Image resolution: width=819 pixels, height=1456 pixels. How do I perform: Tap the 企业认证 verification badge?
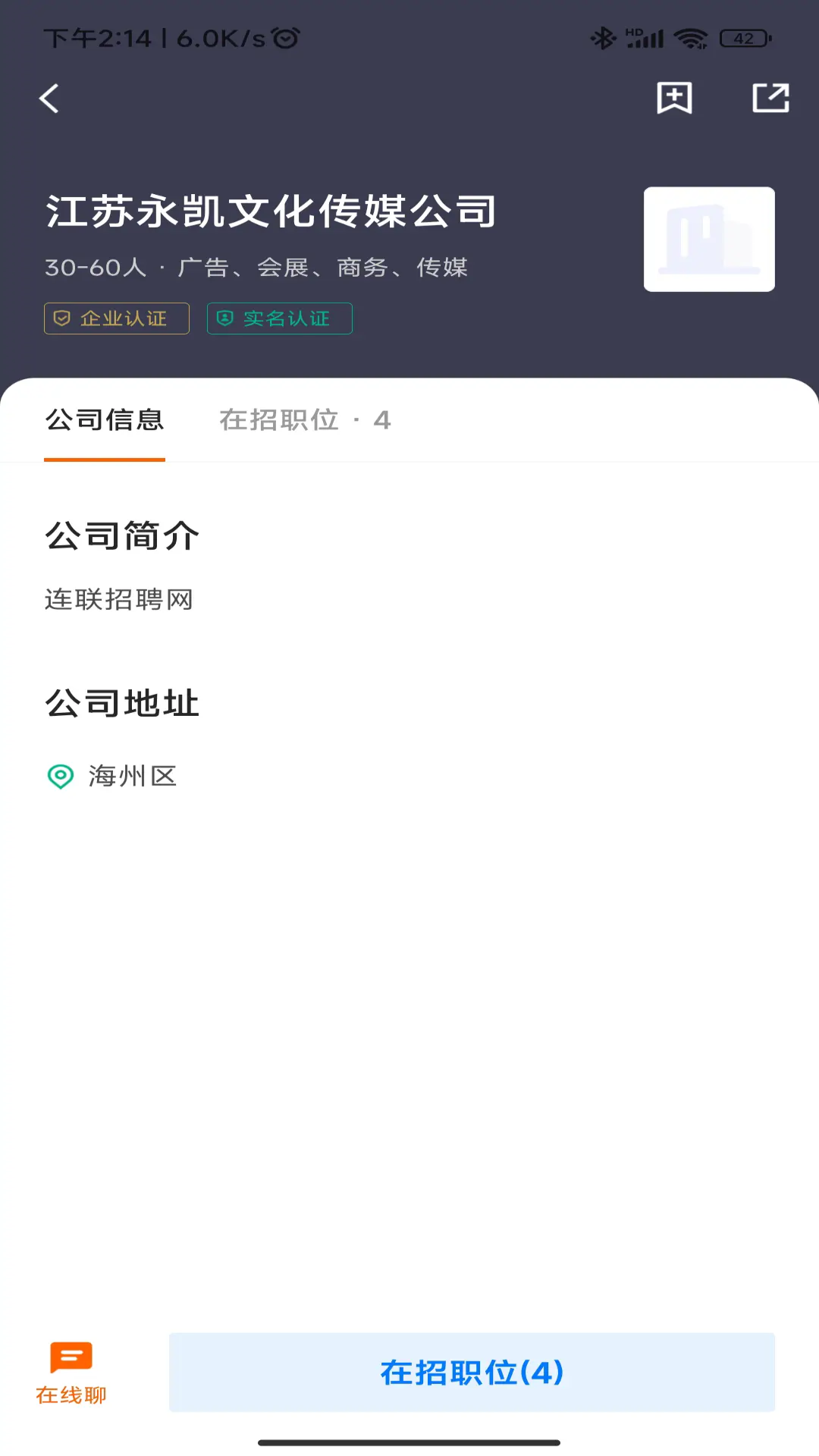115,318
